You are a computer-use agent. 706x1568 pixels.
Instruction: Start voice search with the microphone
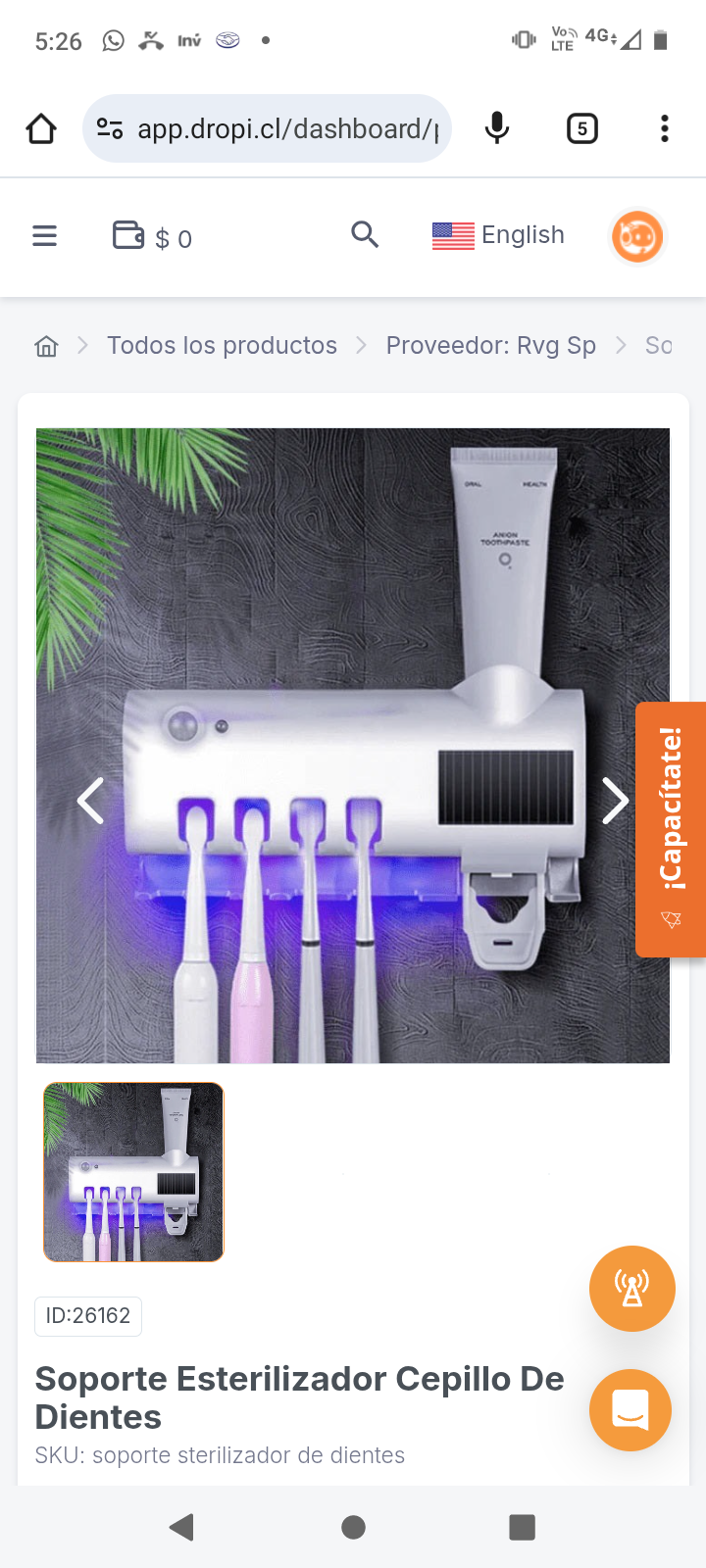coord(497,128)
